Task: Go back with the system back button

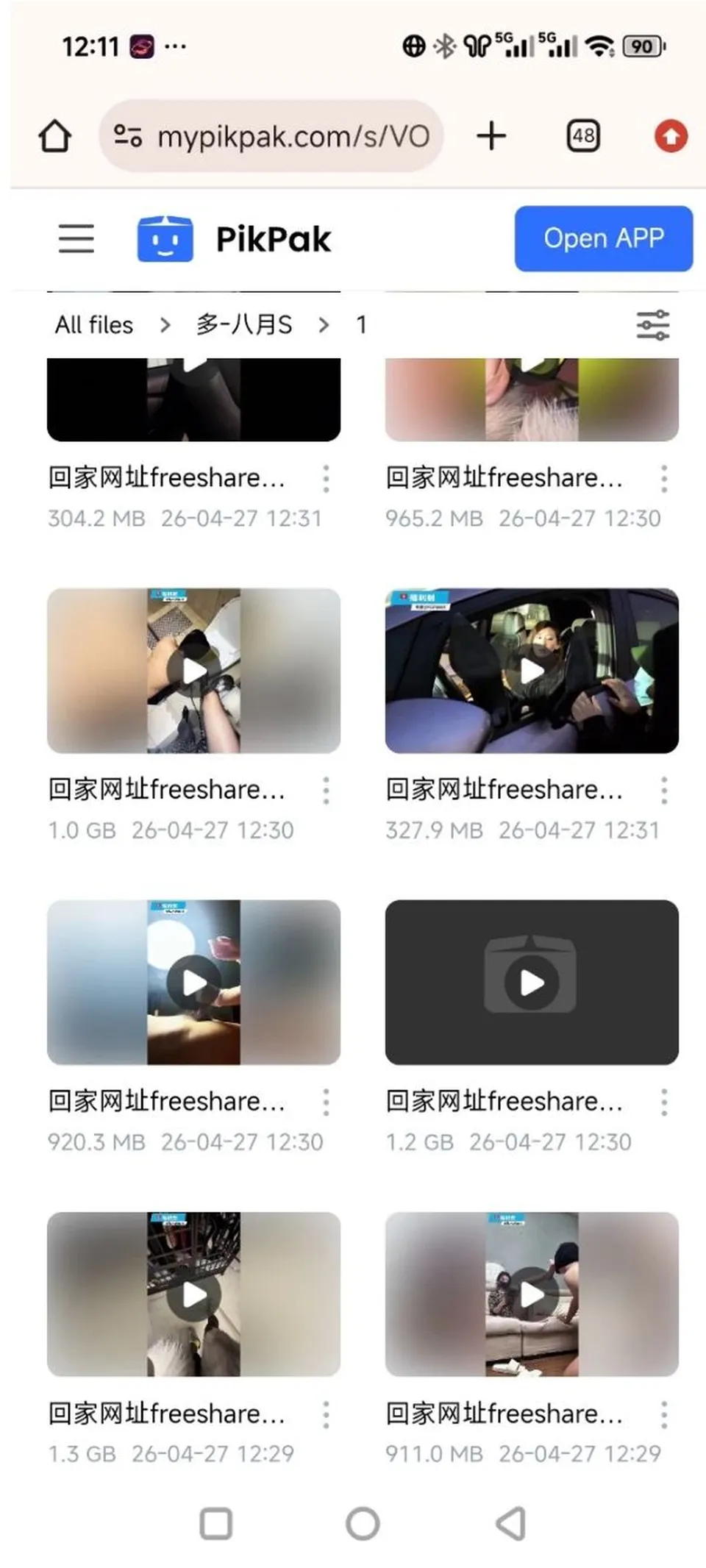Action: (510, 1523)
